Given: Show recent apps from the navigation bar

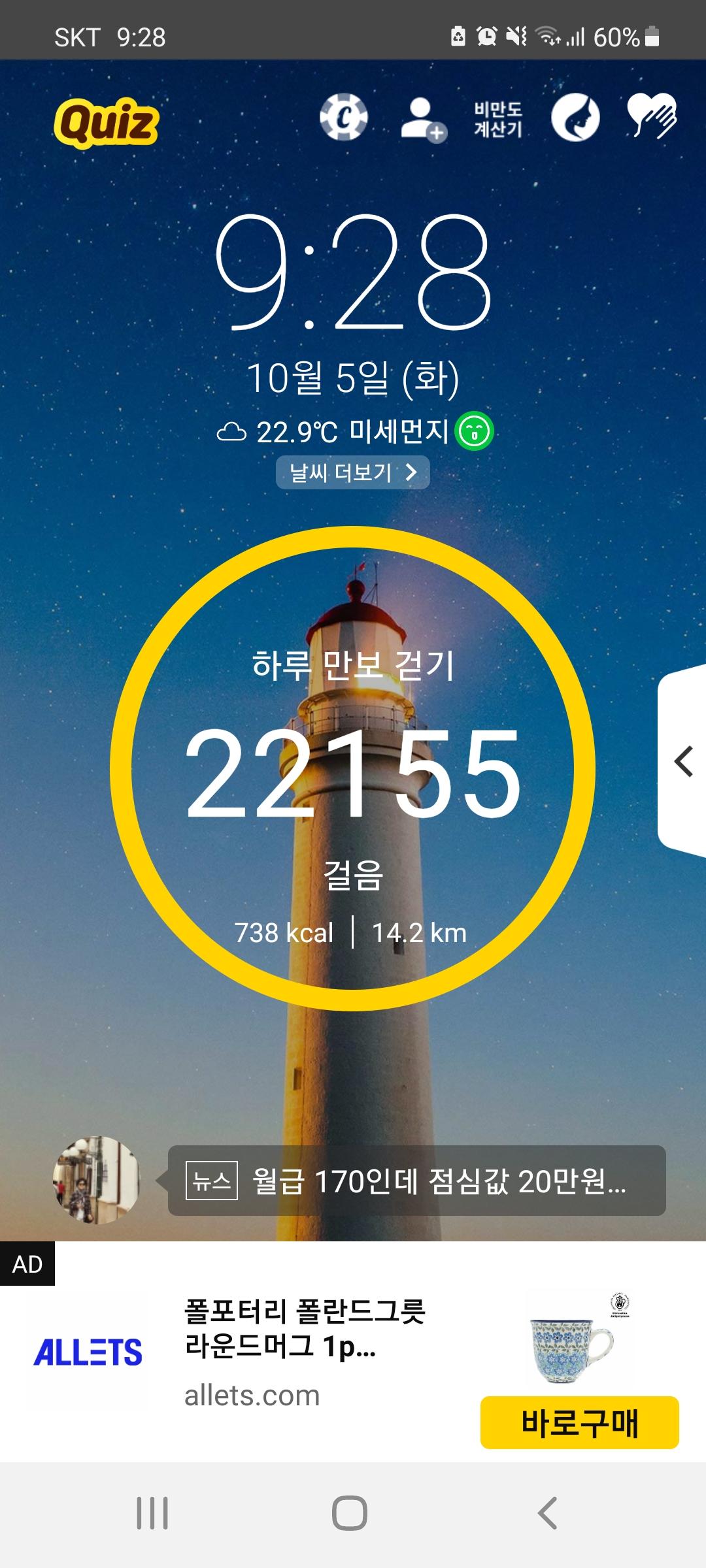Looking at the screenshot, I should click(x=152, y=1513).
